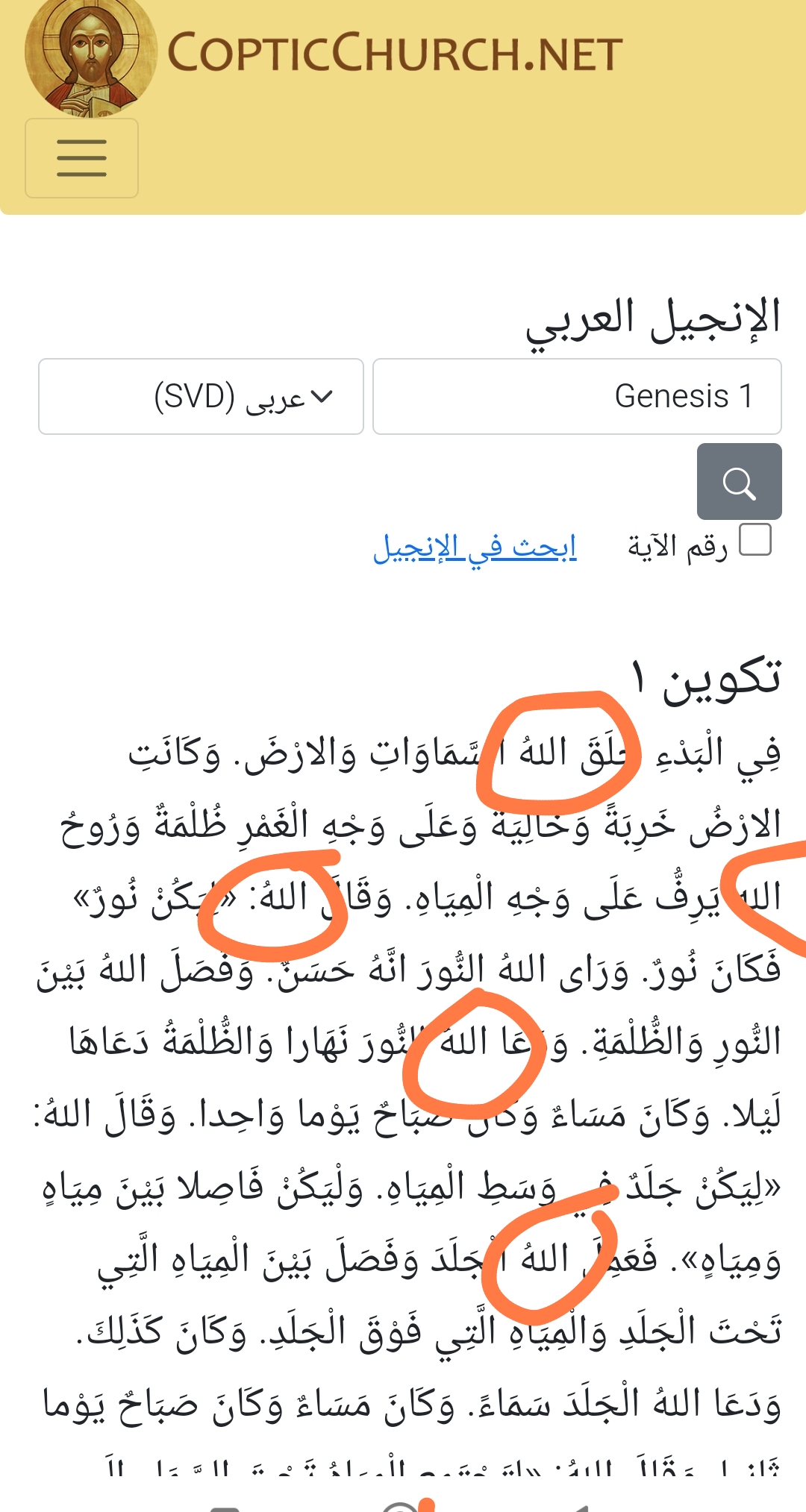Screen dimensions: 806x1512
Task: Tap the magnifier search button
Action: (x=739, y=482)
